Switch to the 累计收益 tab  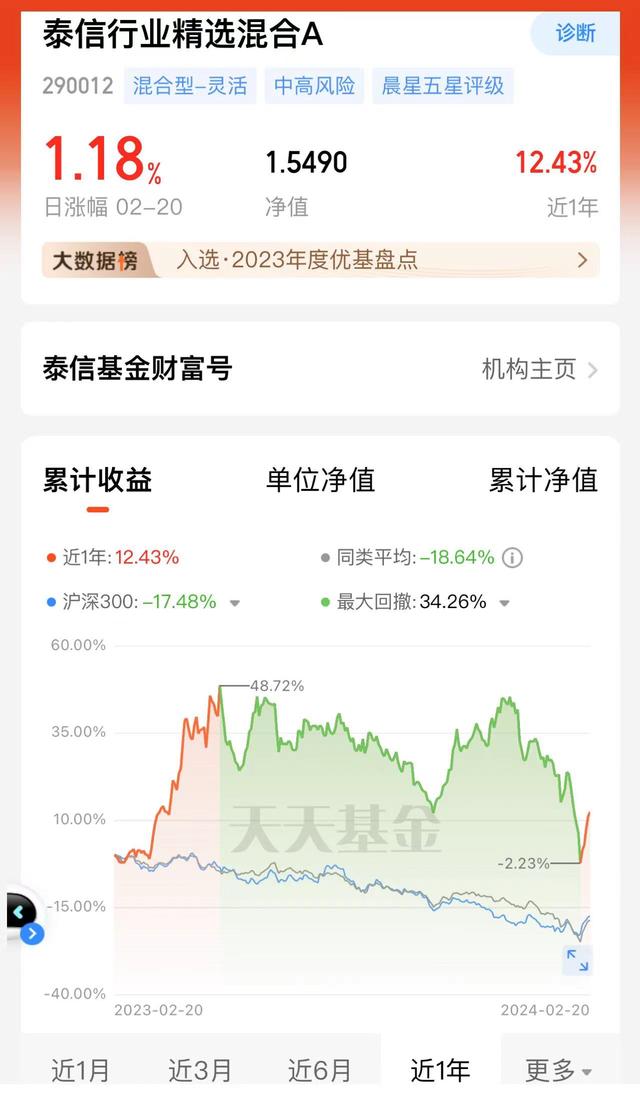point(97,480)
